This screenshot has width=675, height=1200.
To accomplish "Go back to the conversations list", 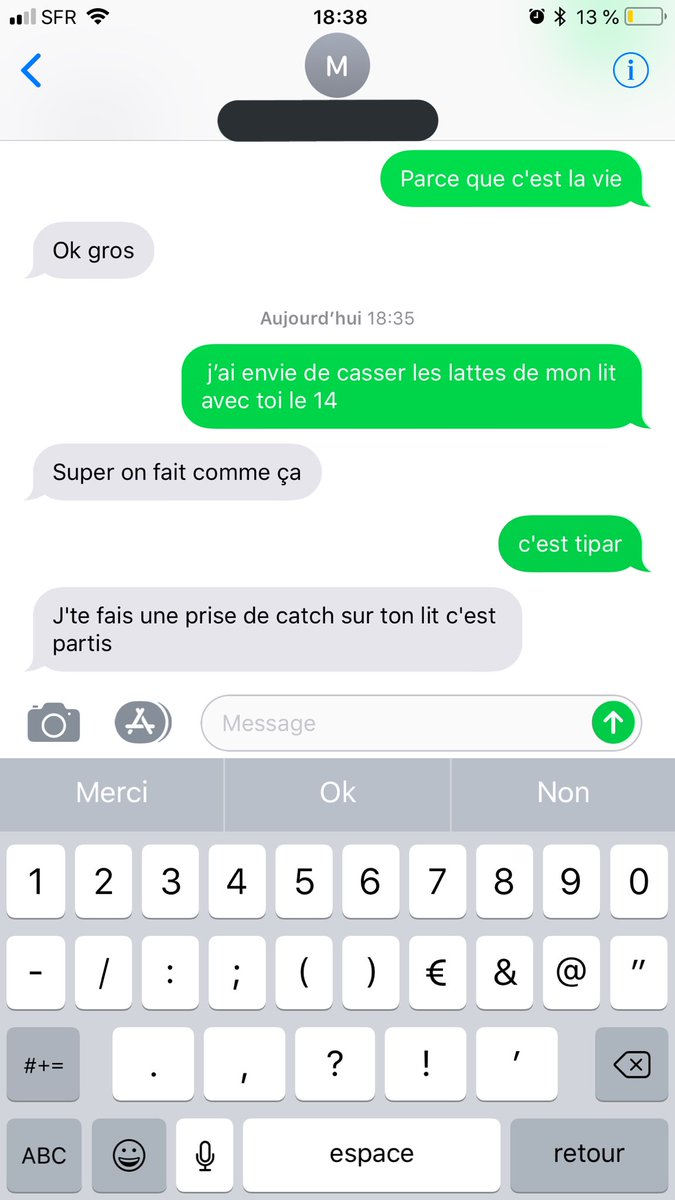I will click(x=32, y=70).
